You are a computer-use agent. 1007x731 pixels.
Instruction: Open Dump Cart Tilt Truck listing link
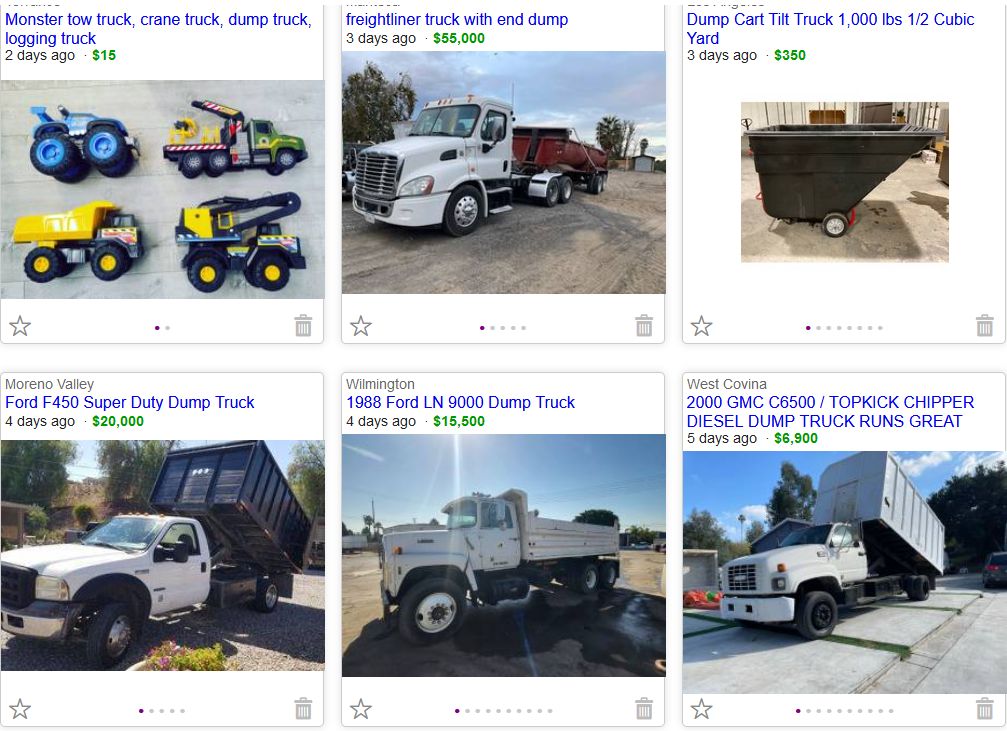[x=830, y=20]
